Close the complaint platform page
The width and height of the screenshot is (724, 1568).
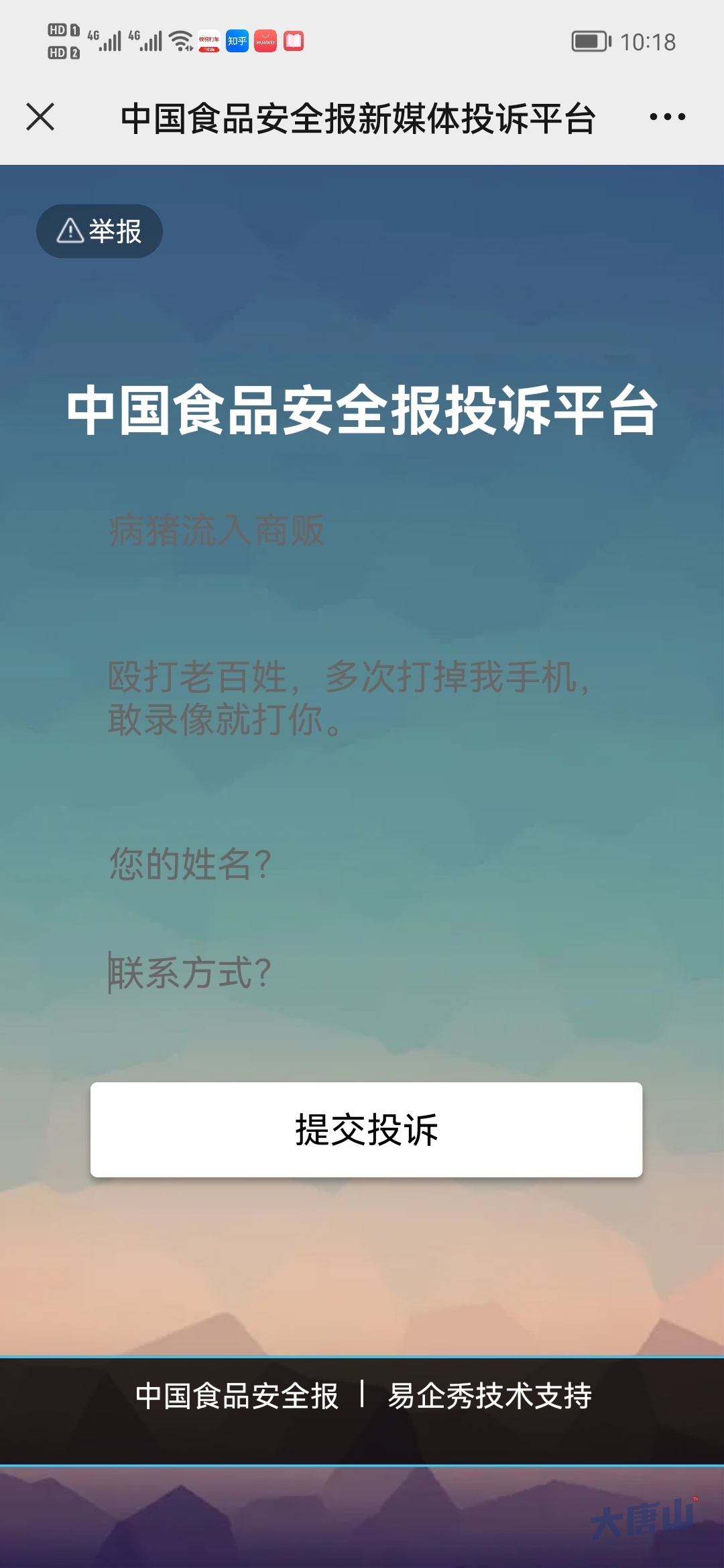40,117
